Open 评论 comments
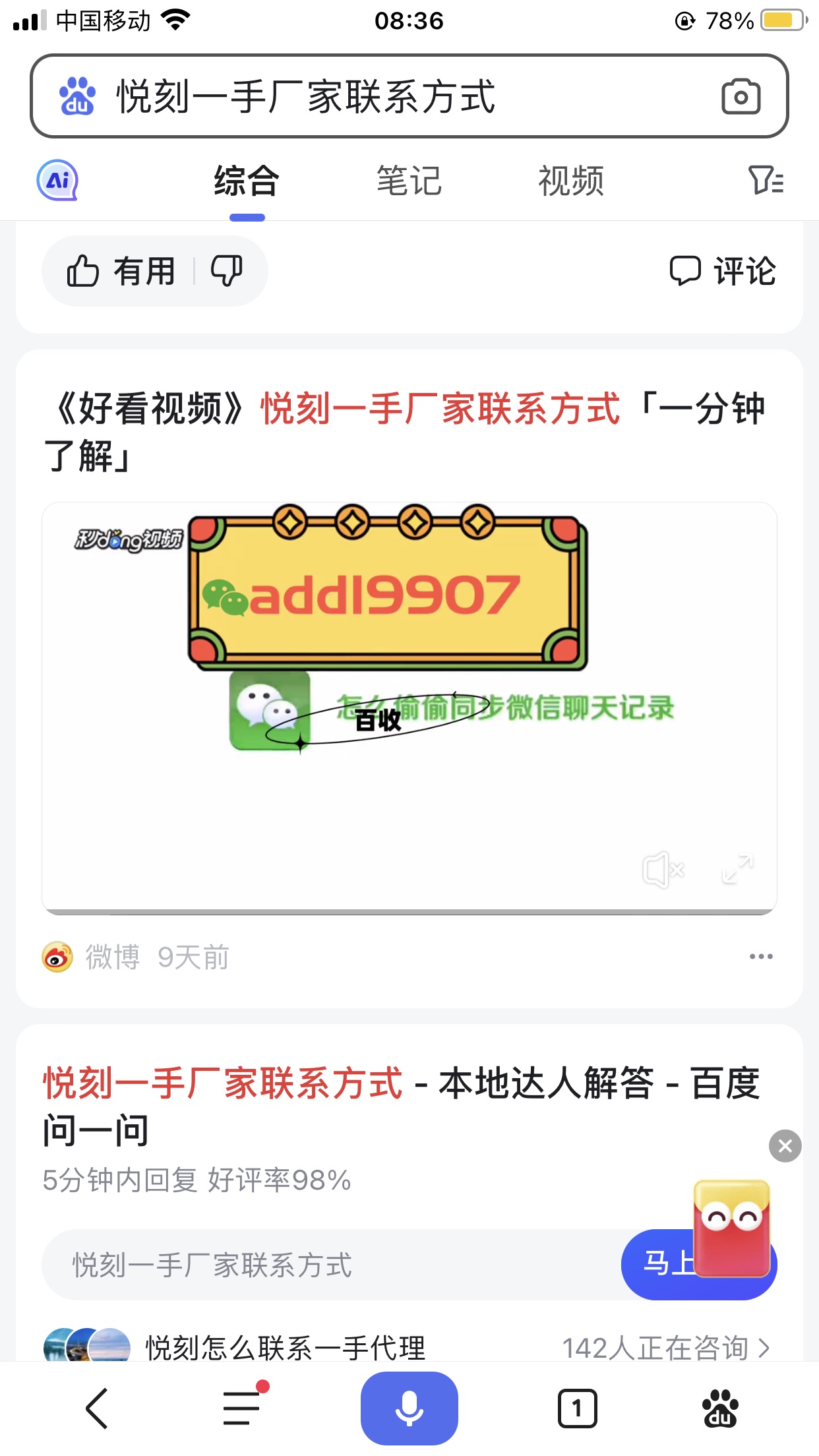 point(723,271)
